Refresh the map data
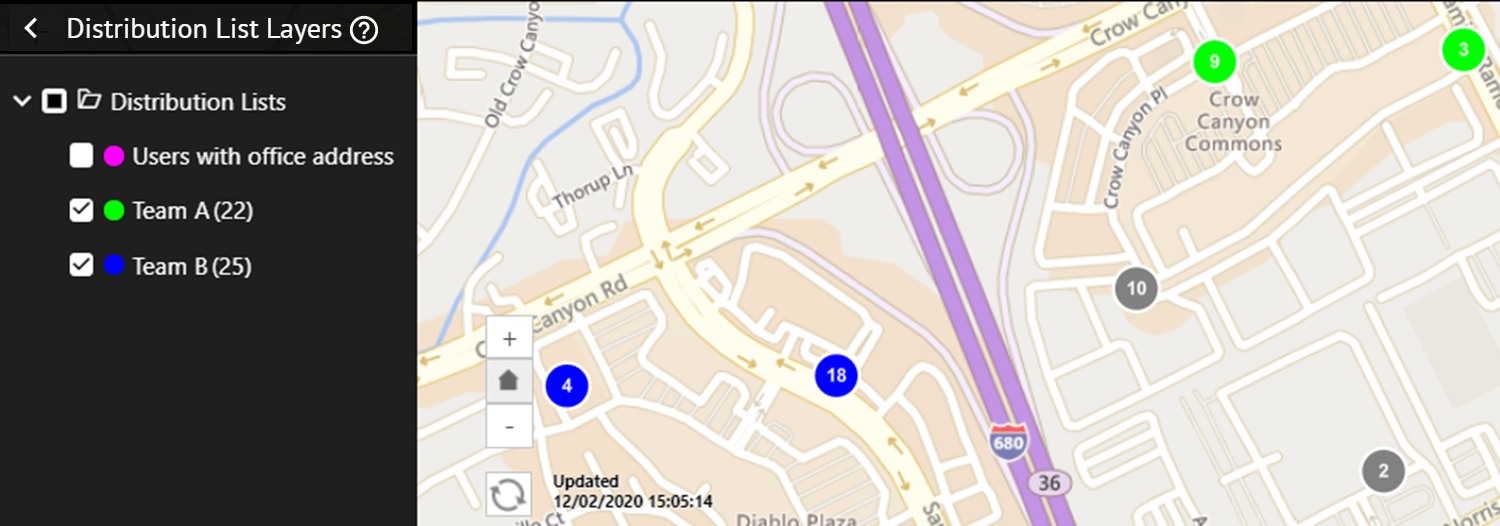Screen dimensions: 1500x526 coord(508,494)
